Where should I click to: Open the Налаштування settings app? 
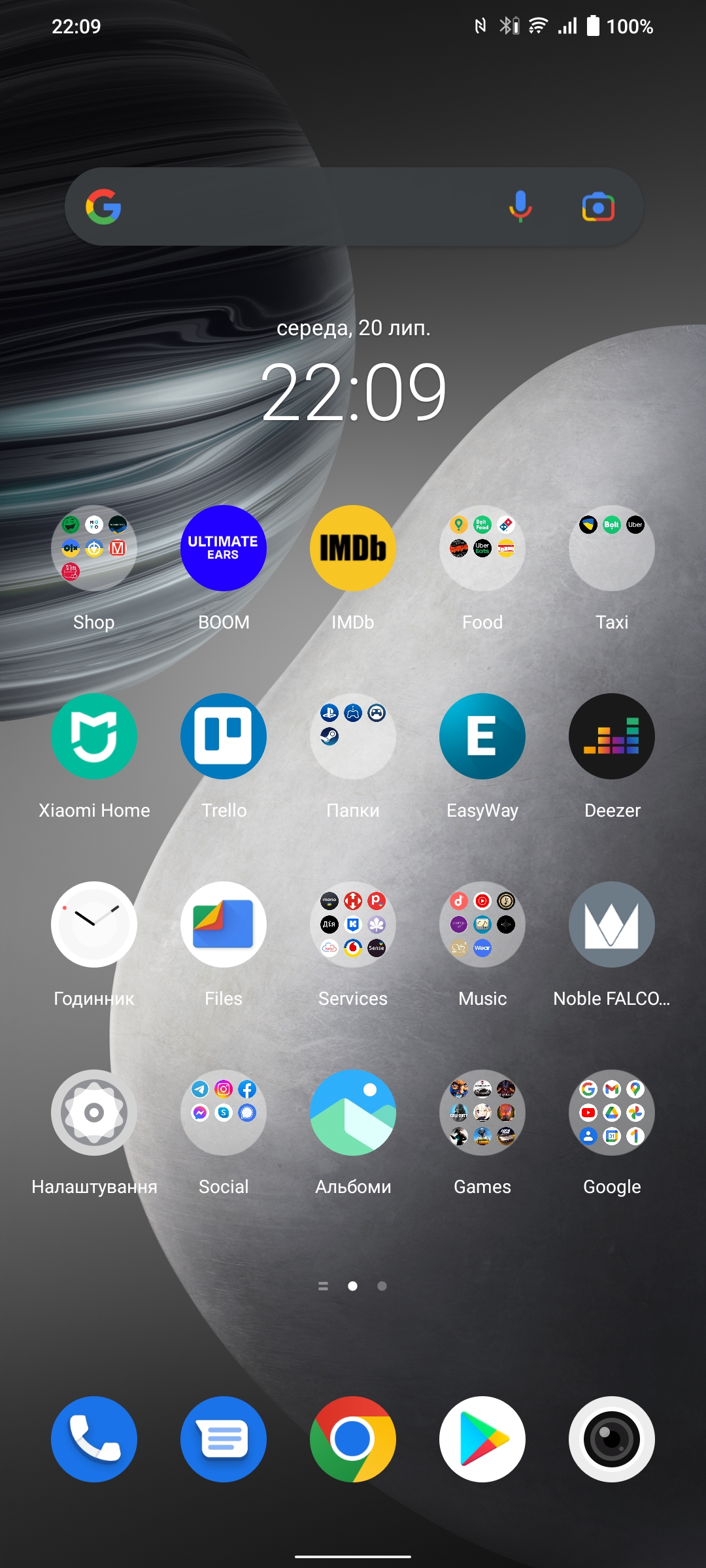tap(94, 1113)
